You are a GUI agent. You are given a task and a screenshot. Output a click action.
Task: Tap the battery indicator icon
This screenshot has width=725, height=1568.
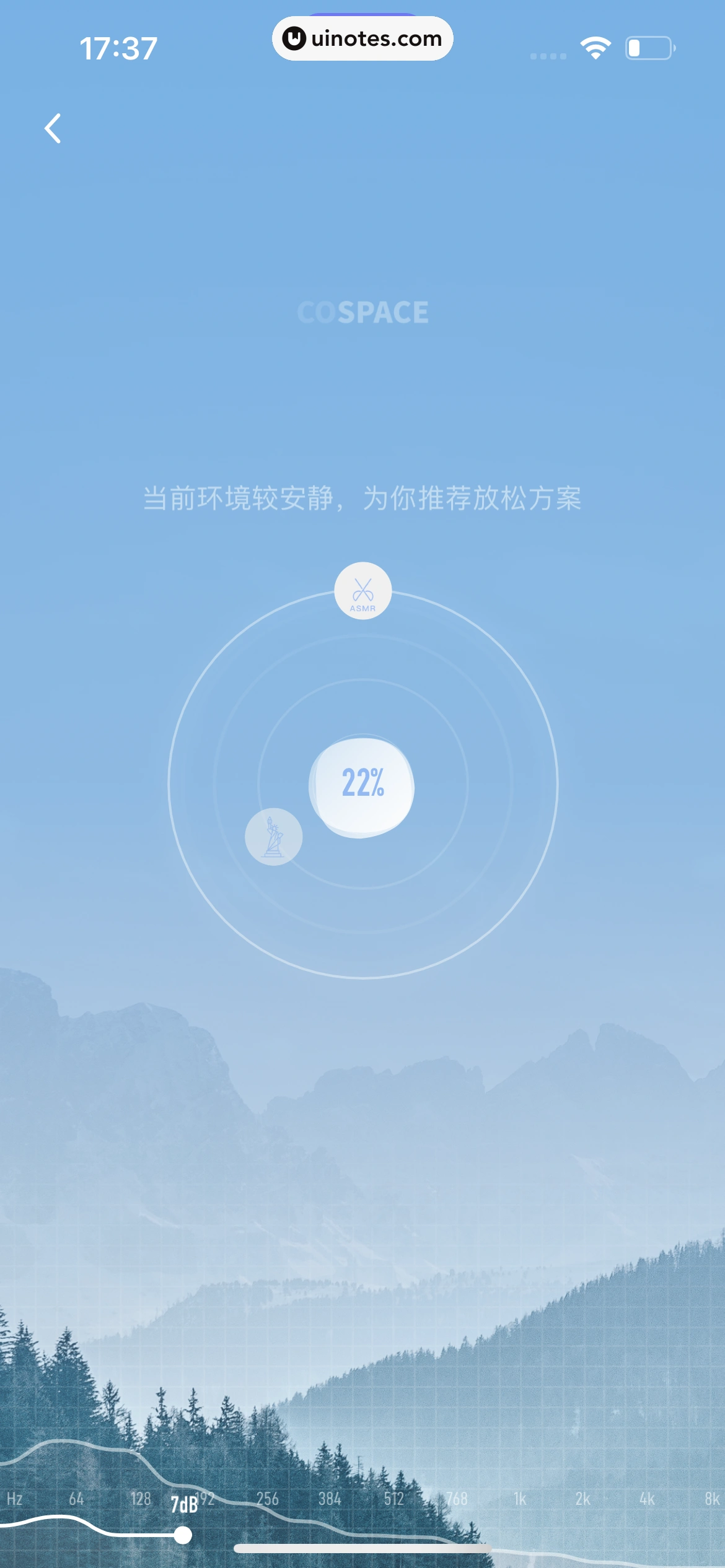tap(648, 46)
